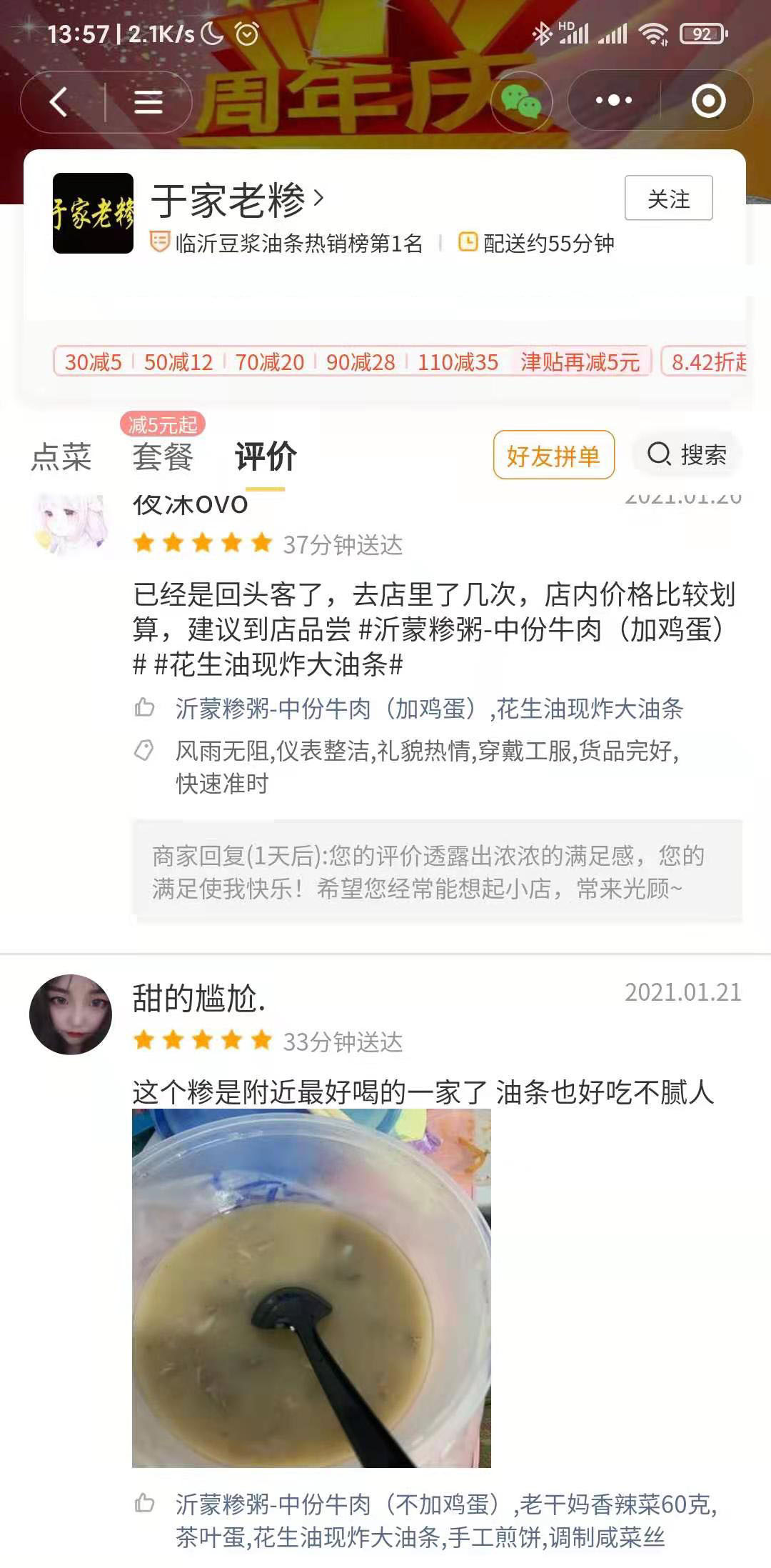
Task: Go back using the arrow icon
Action: click(x=59, y=101)
